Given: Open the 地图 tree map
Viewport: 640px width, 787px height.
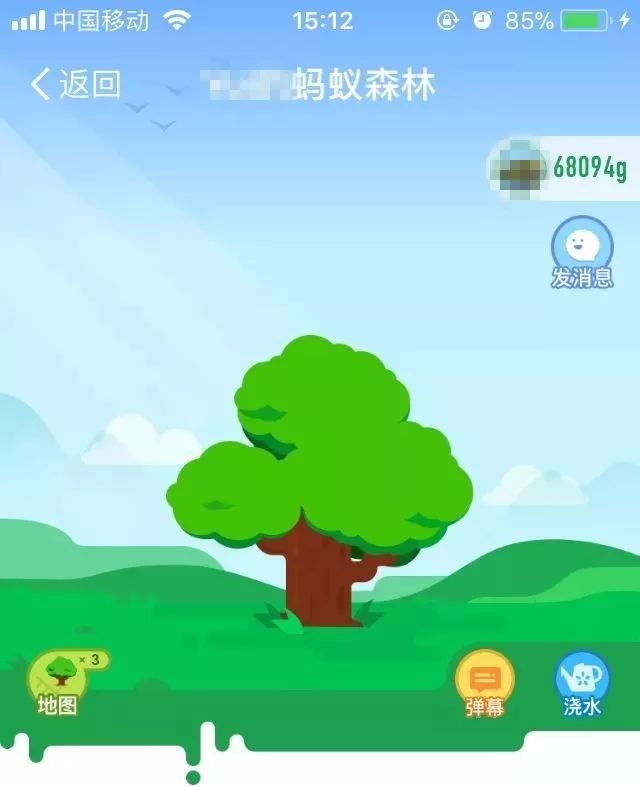Looking at the screenshot, I should [x=58, y=682].
